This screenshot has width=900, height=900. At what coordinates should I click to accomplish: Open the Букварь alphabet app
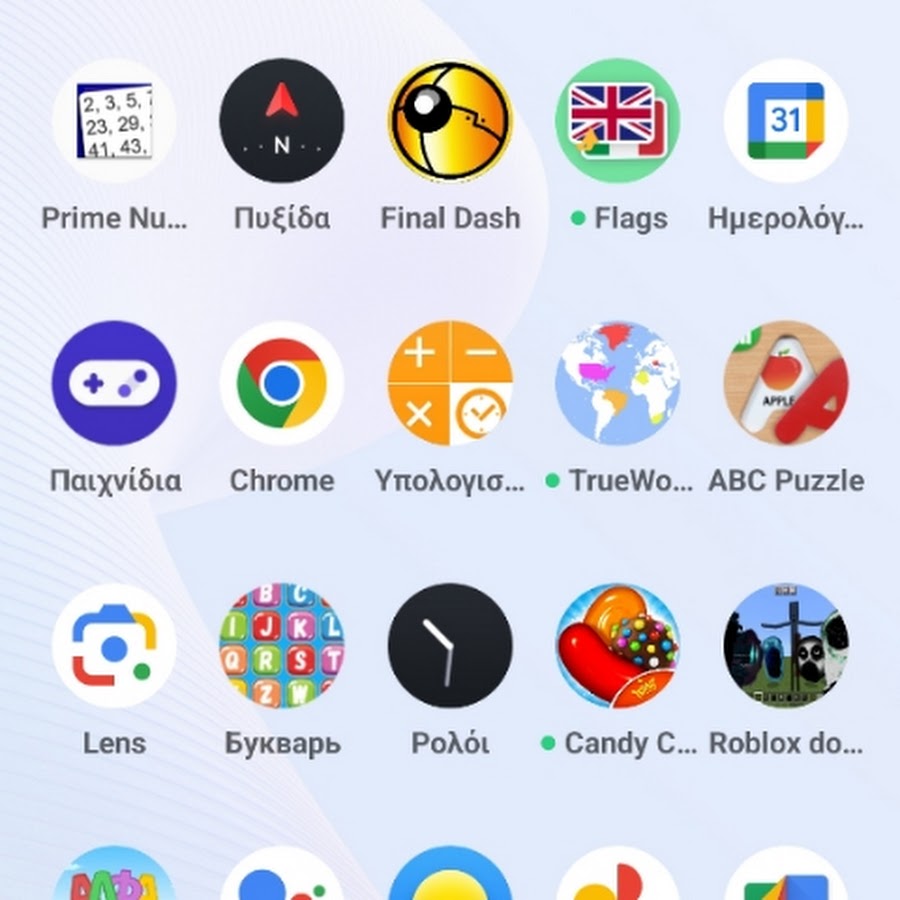coord(282,646)
